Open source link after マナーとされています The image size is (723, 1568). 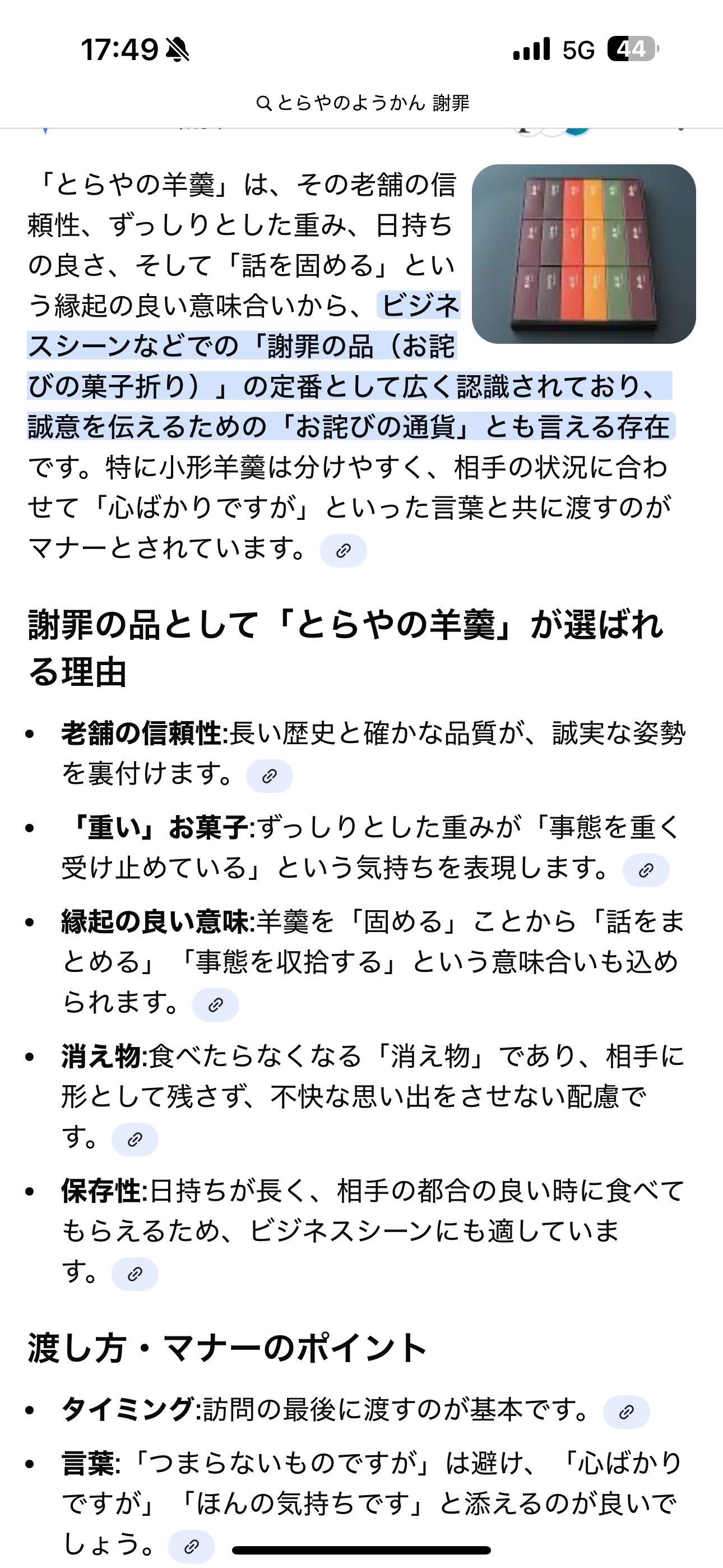[x=343, y=551]
